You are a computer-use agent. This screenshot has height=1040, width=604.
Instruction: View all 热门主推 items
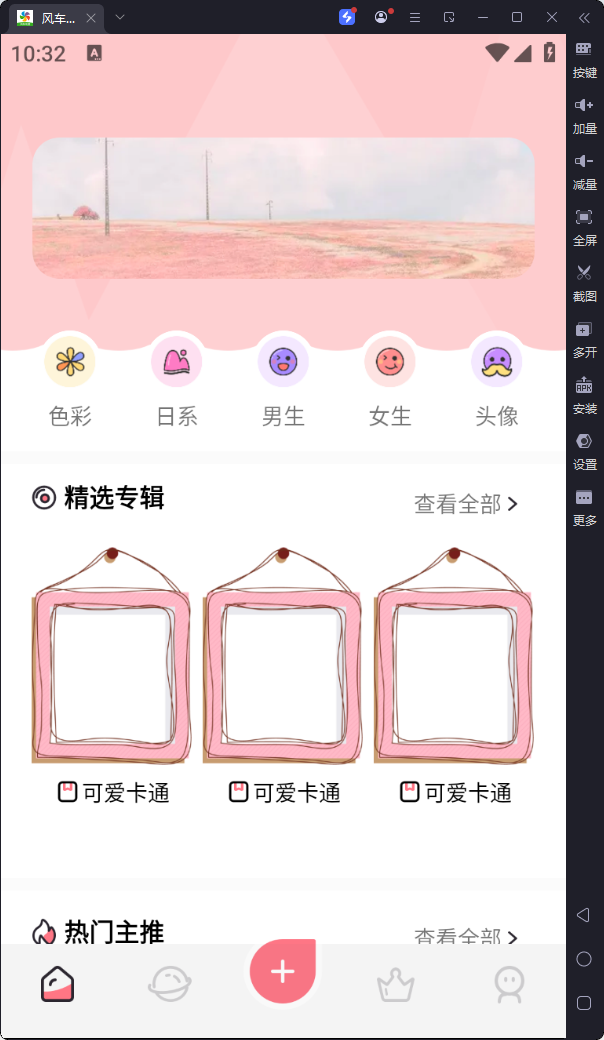click(466, 936)
